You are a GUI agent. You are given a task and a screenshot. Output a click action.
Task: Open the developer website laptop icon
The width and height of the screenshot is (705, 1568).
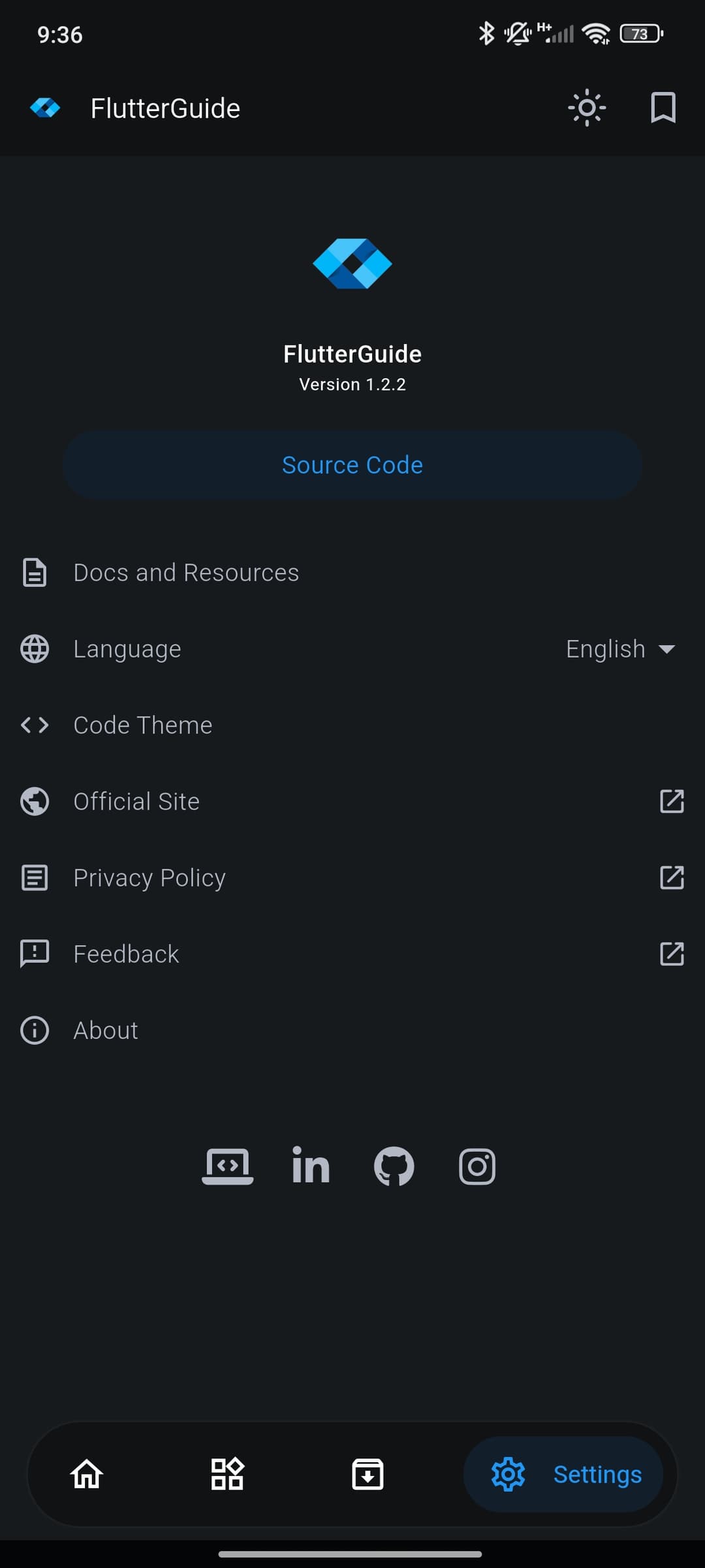coord(227,1166)
